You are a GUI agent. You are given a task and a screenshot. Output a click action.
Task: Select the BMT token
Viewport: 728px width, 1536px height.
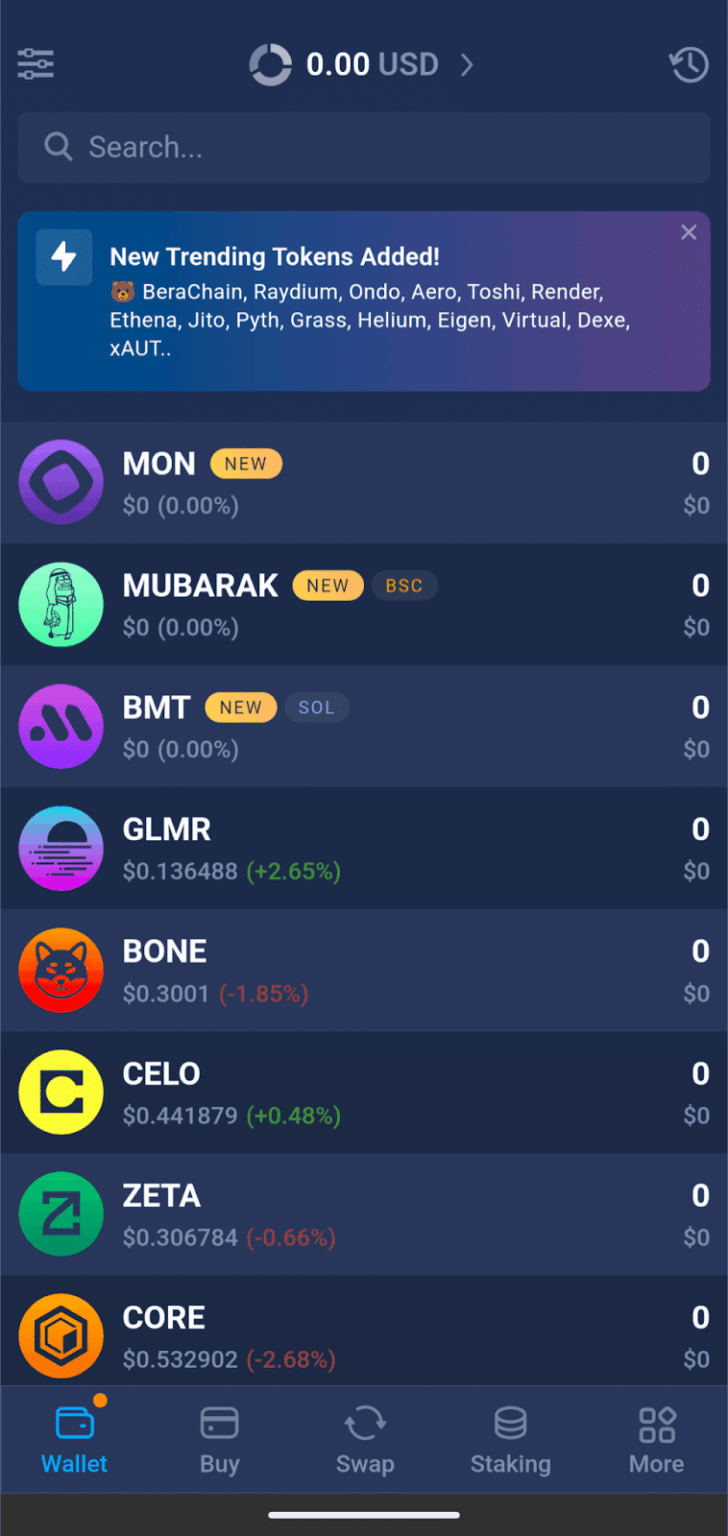click(364, 726)
